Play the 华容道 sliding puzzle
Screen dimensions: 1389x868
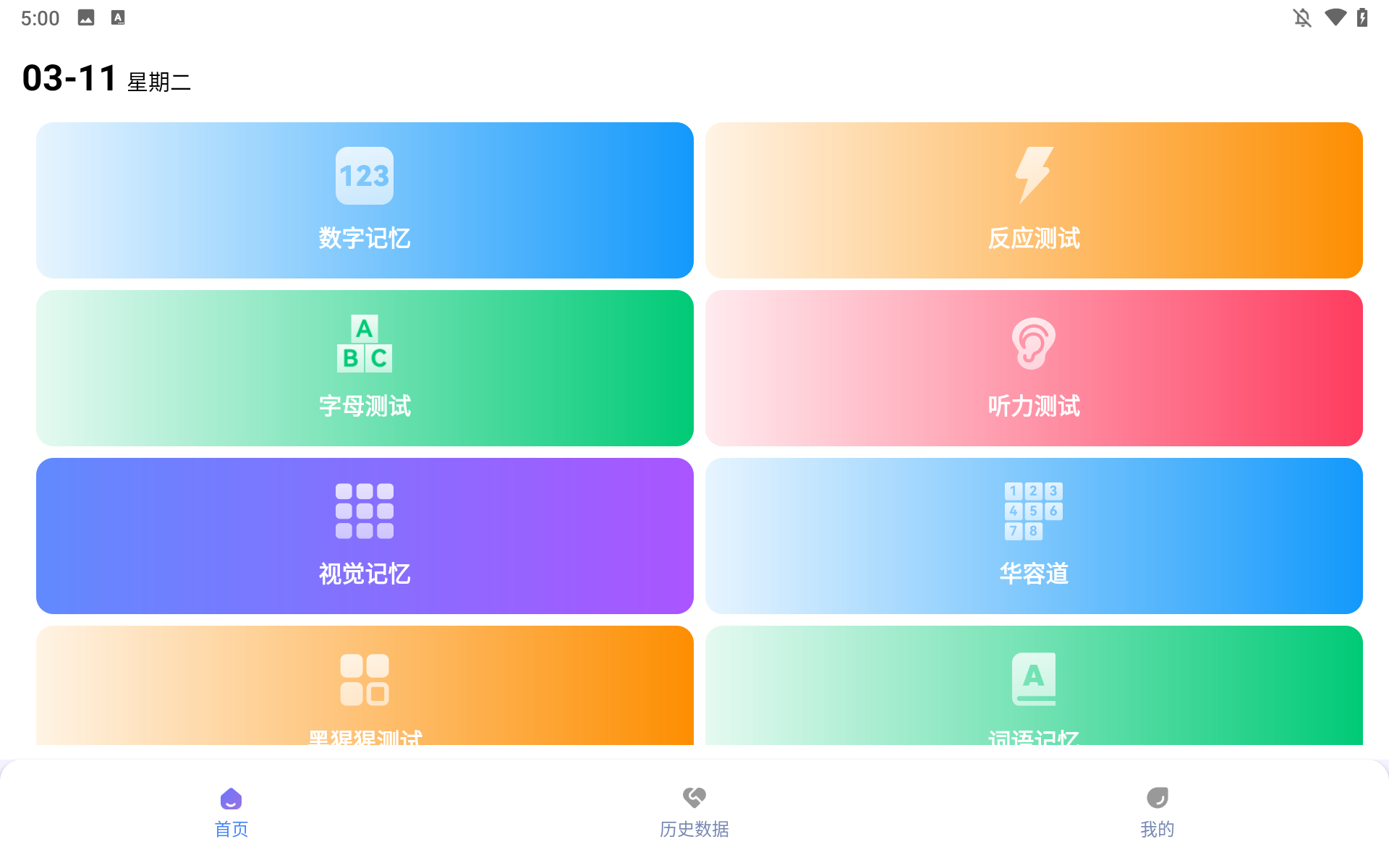1034,536
